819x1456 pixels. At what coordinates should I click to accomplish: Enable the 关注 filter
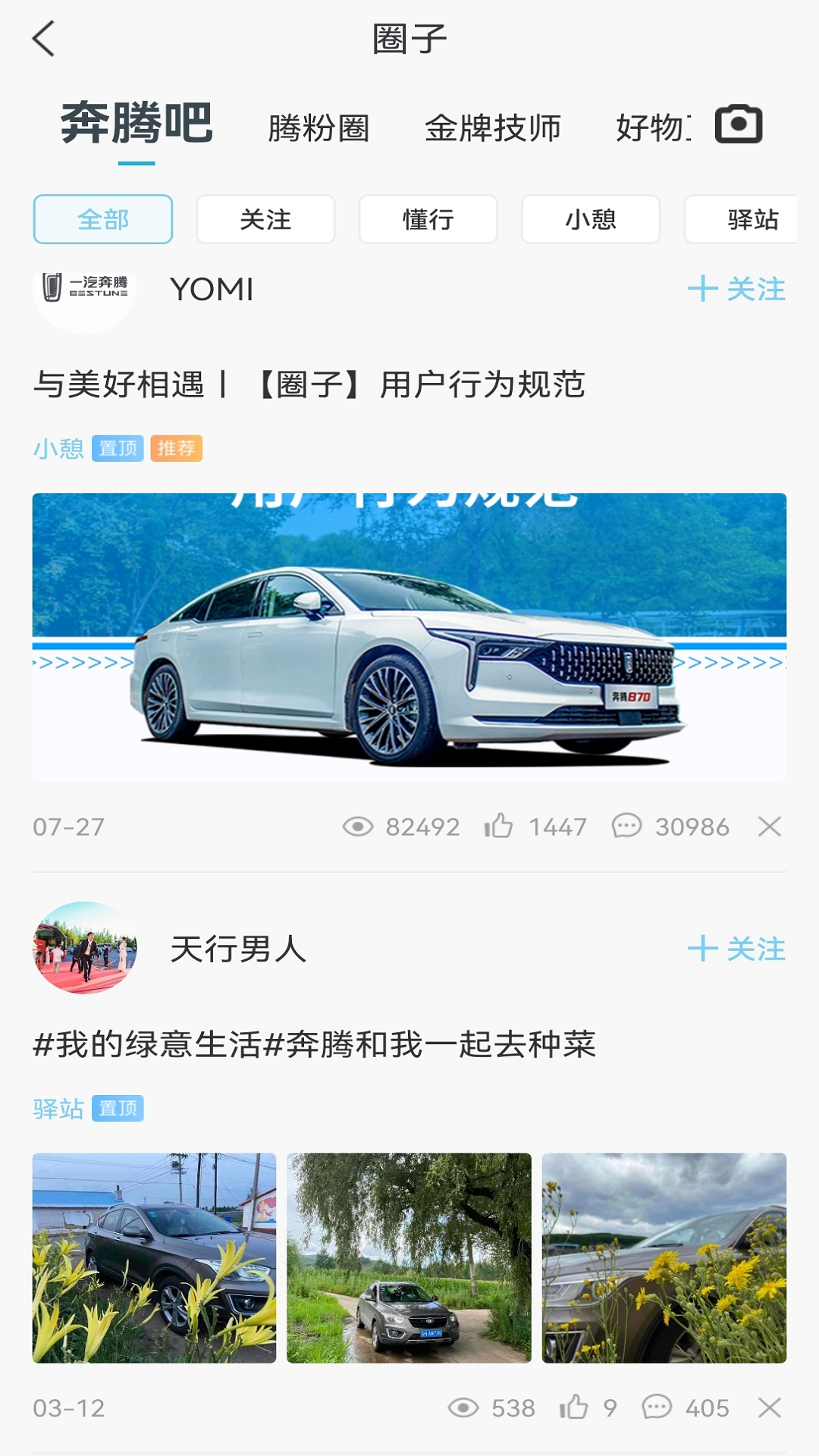coord(265,219)
